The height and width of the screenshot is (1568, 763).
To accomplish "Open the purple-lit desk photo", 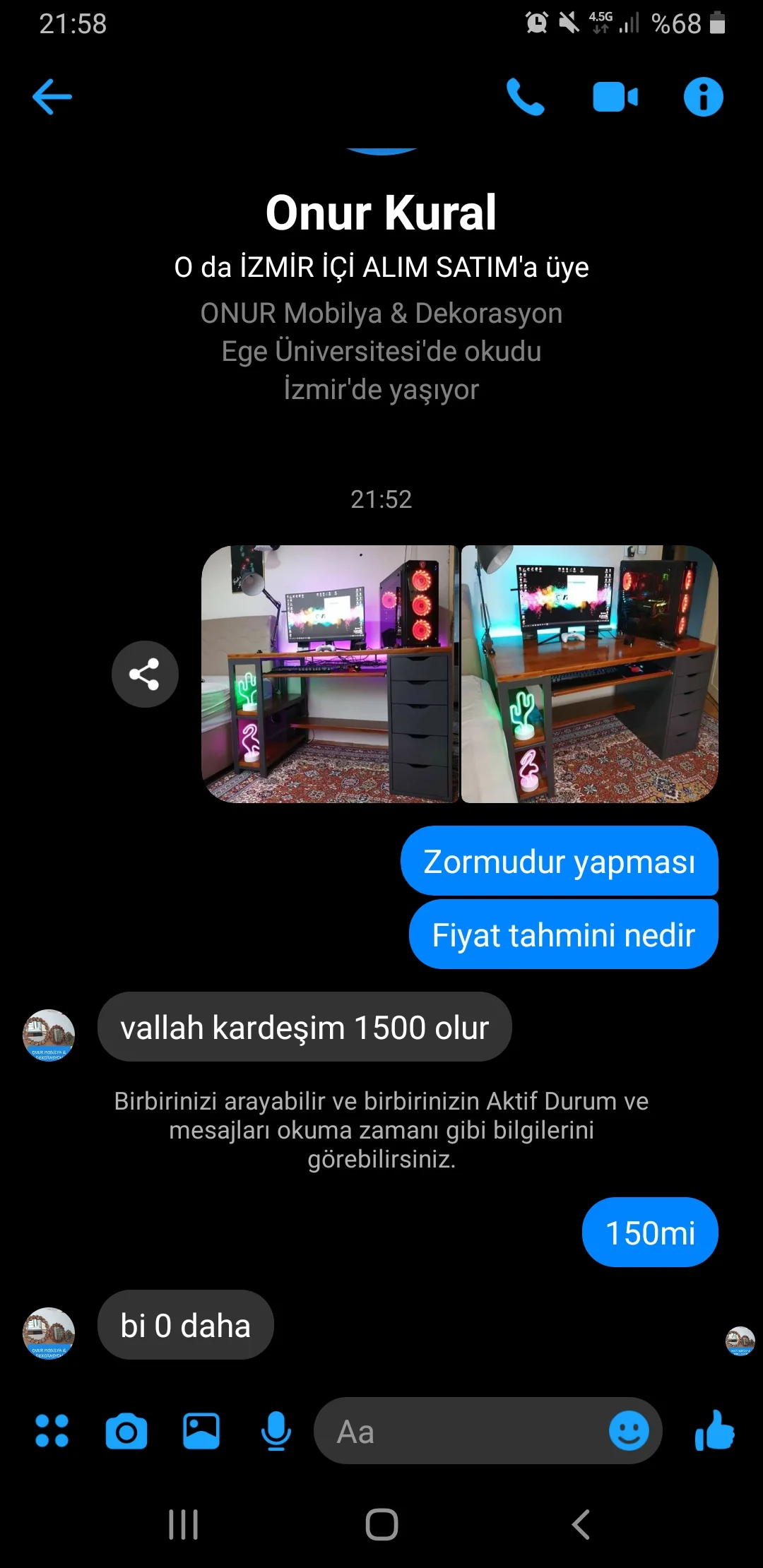I will click(x=330, y=674).
